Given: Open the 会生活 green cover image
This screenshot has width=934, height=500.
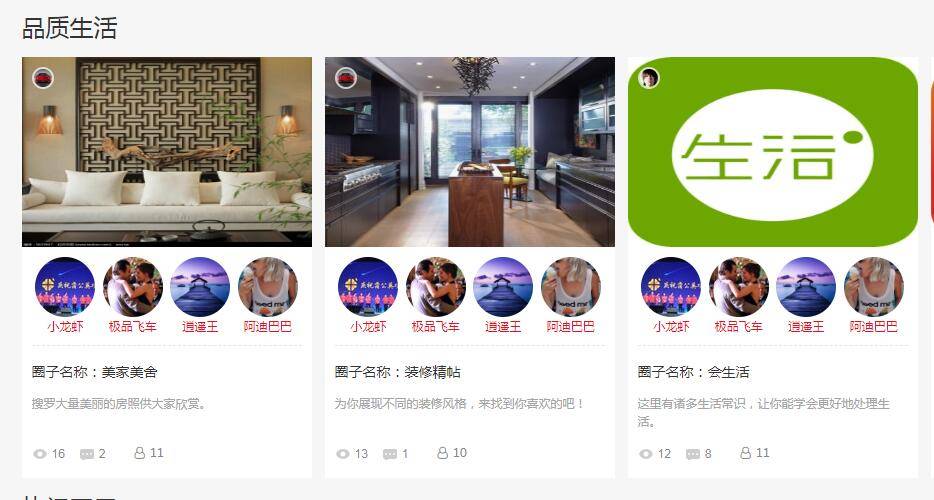Looking at the screenshot, I should click(772, 152).
